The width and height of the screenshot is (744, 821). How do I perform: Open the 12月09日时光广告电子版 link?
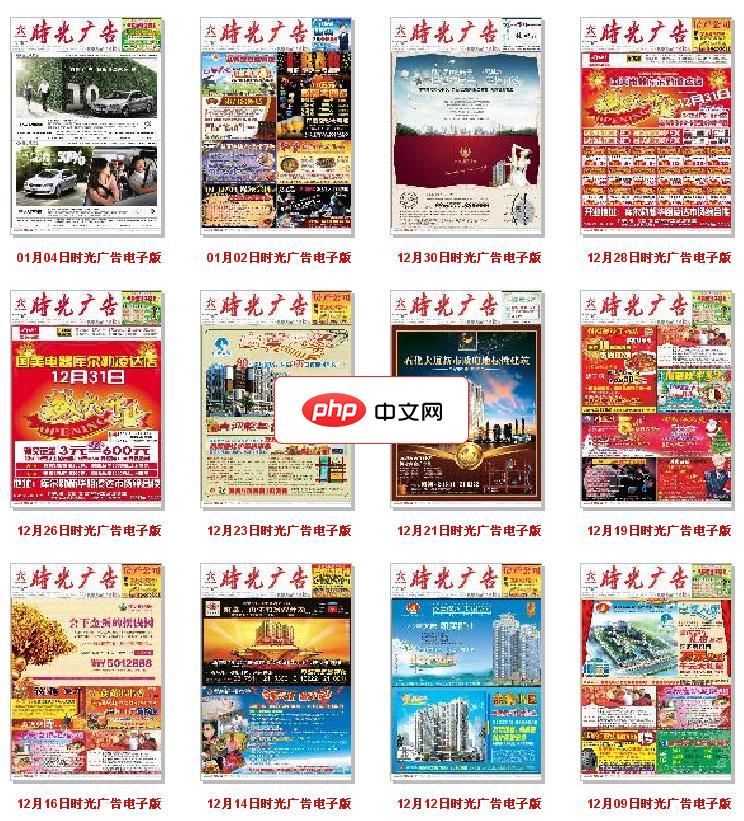[x=659, y=803]
